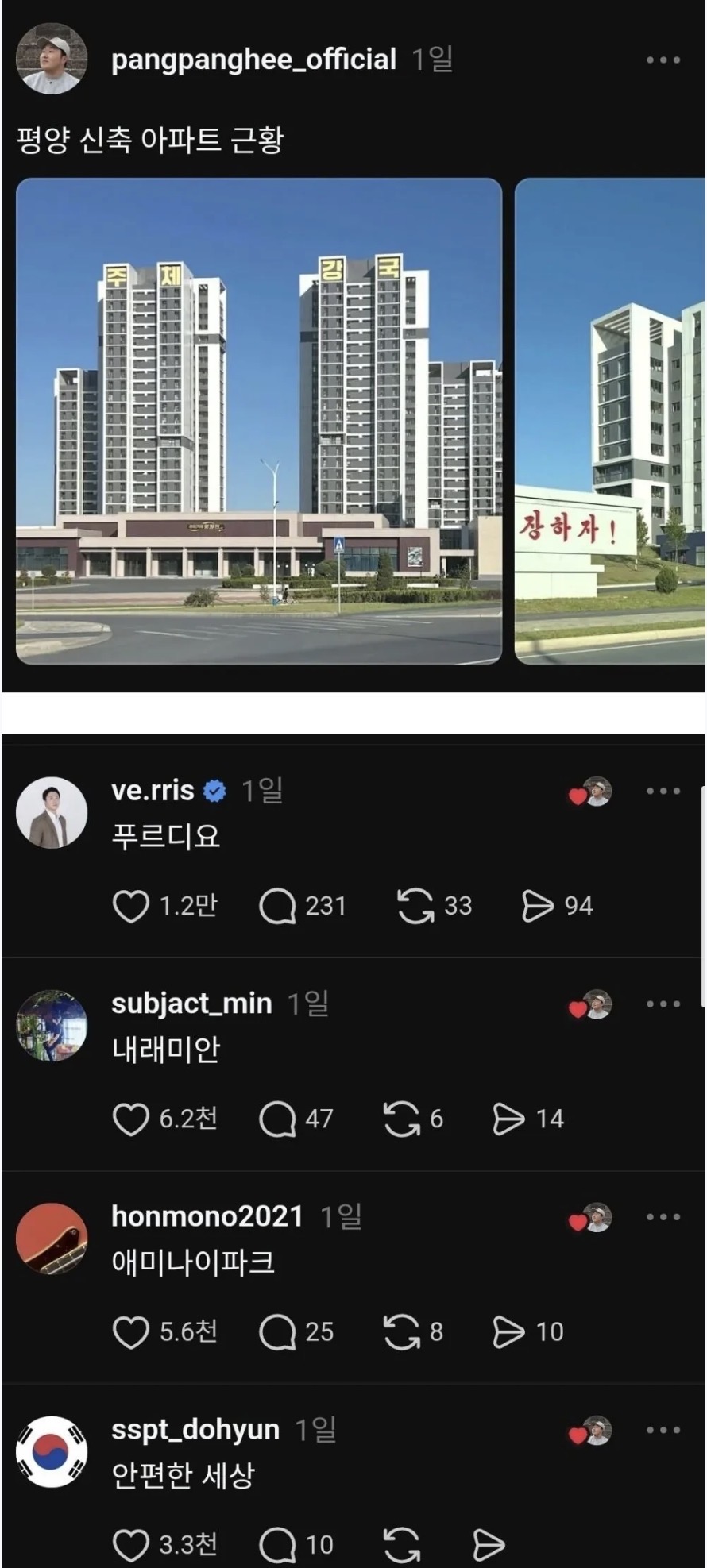Open more options on honmono2021's reply
The width and height of the screenshot is (707, 1568).
[663, 1217]
